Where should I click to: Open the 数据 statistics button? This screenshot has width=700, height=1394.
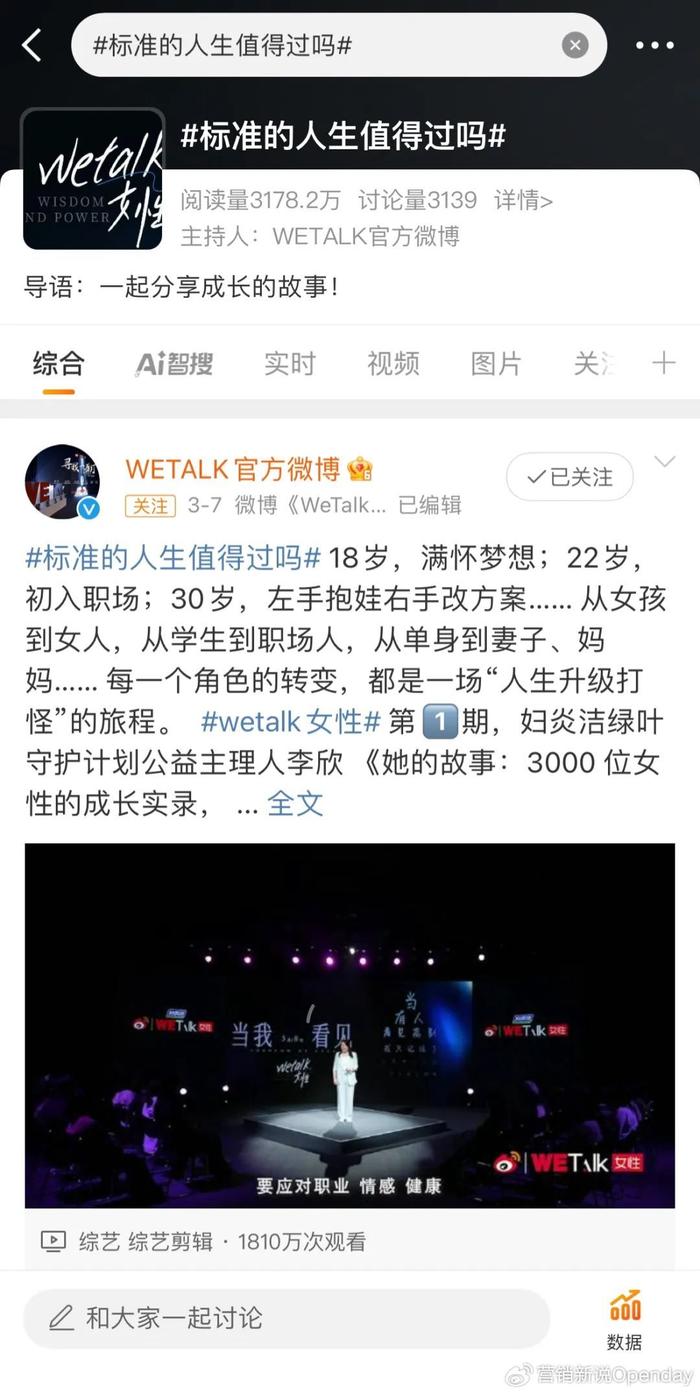pyautogui.click(x=625, y=1321)
